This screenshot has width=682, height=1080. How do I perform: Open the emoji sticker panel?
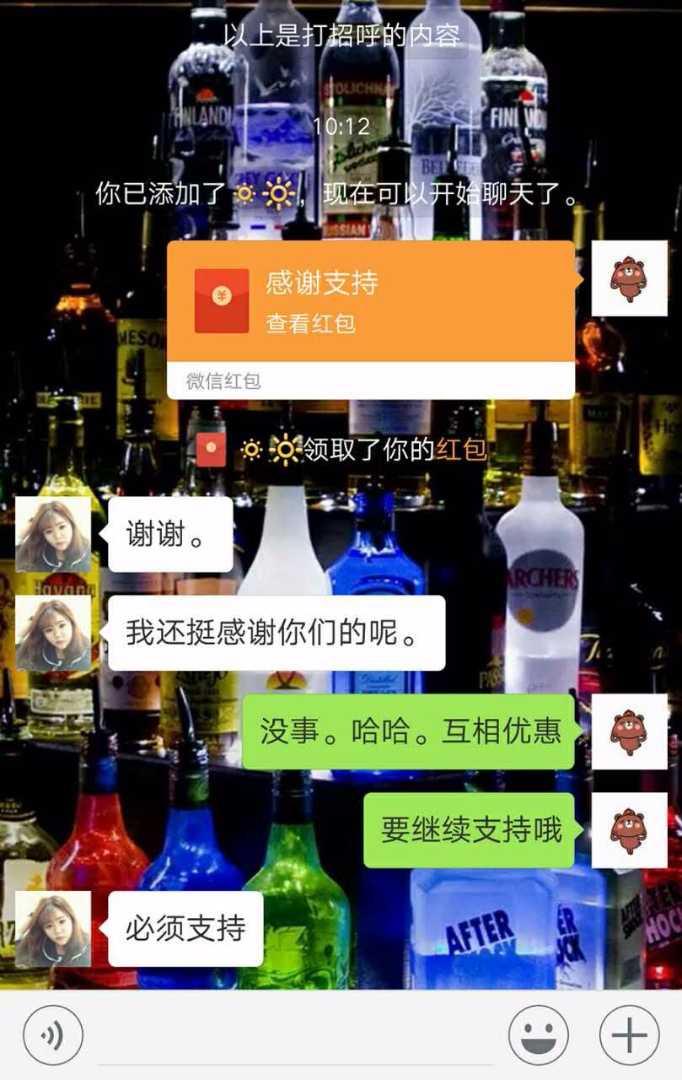coord(538,1035)
